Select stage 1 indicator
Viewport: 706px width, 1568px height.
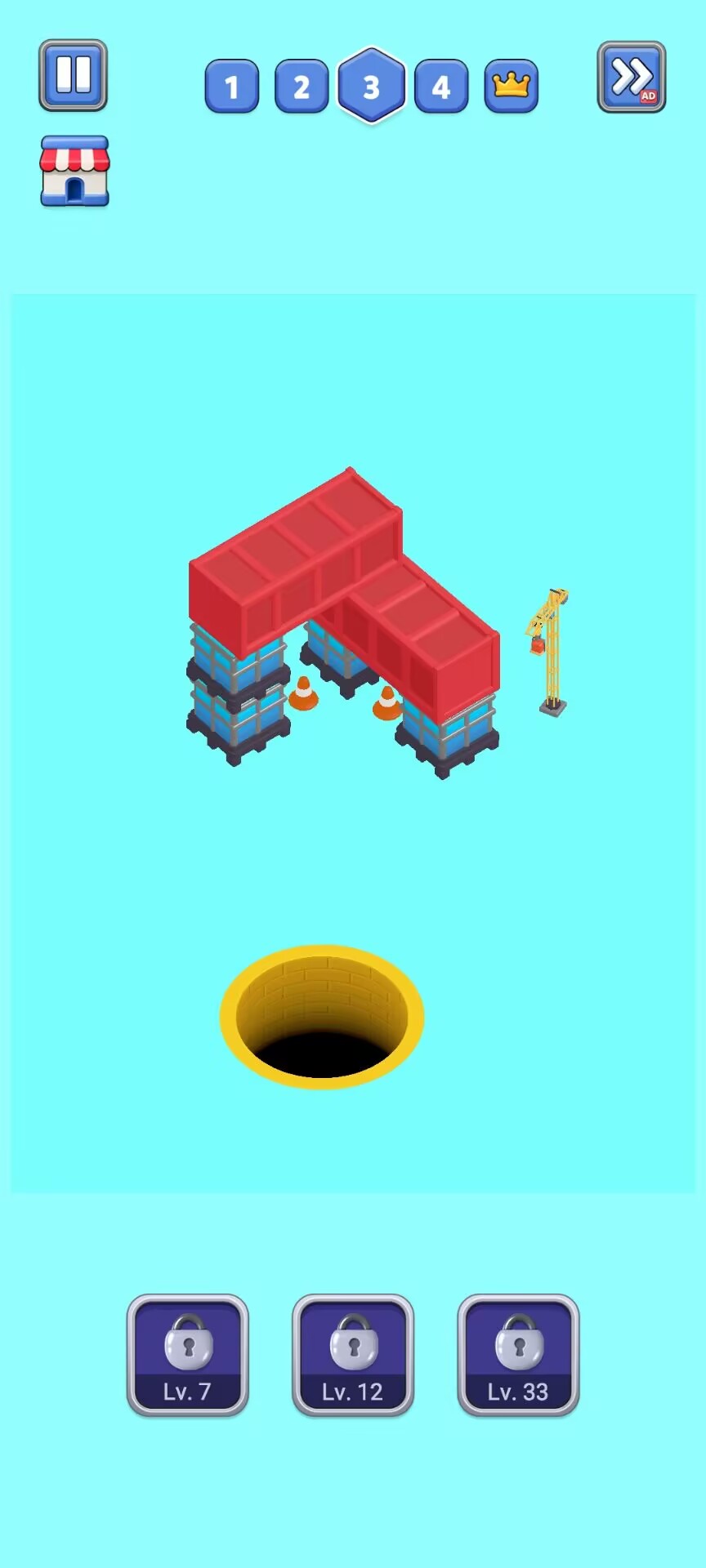pos(232,86)
